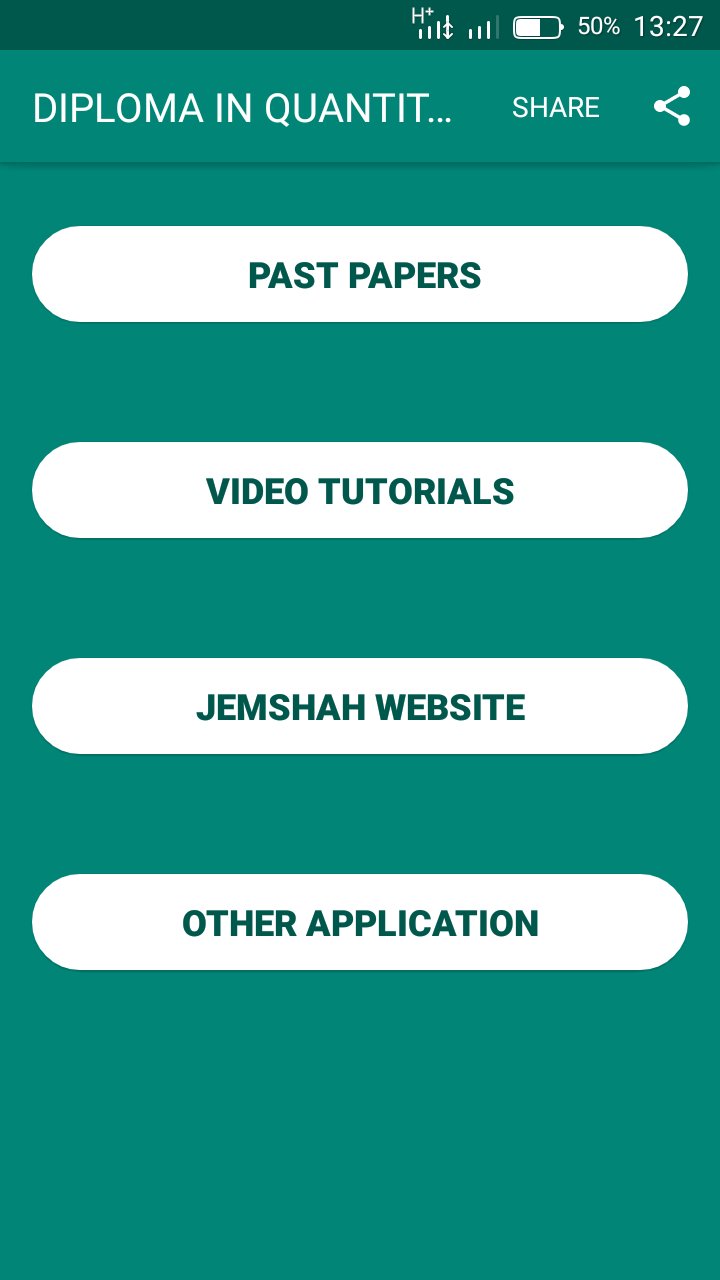This screenshot has width=720, height=1280.
Task: Tap the share icon in the app bar
Action: (672, 107)
